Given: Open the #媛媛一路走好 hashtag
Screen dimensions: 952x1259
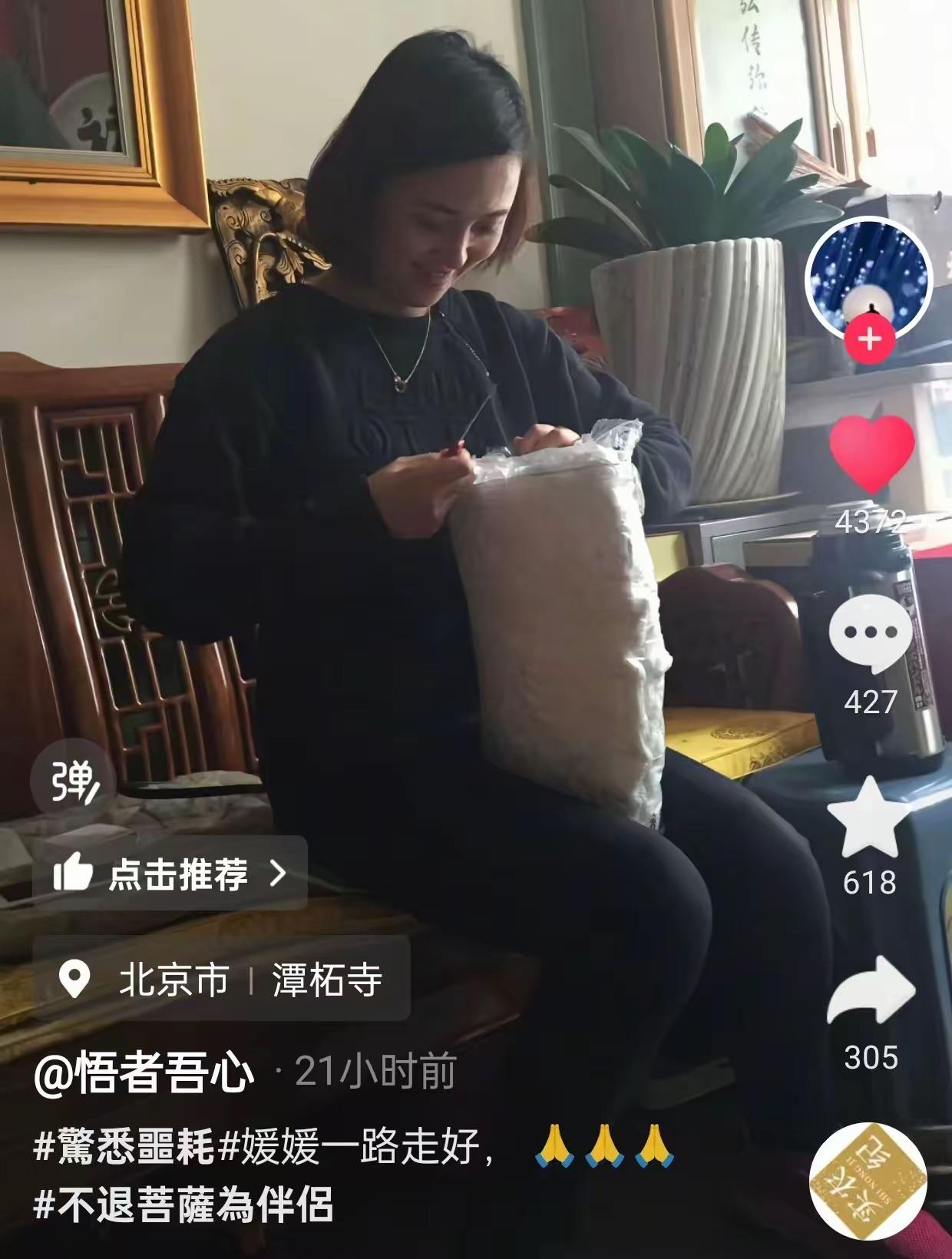Looking at the screenshot, I should coord(350,1148).
